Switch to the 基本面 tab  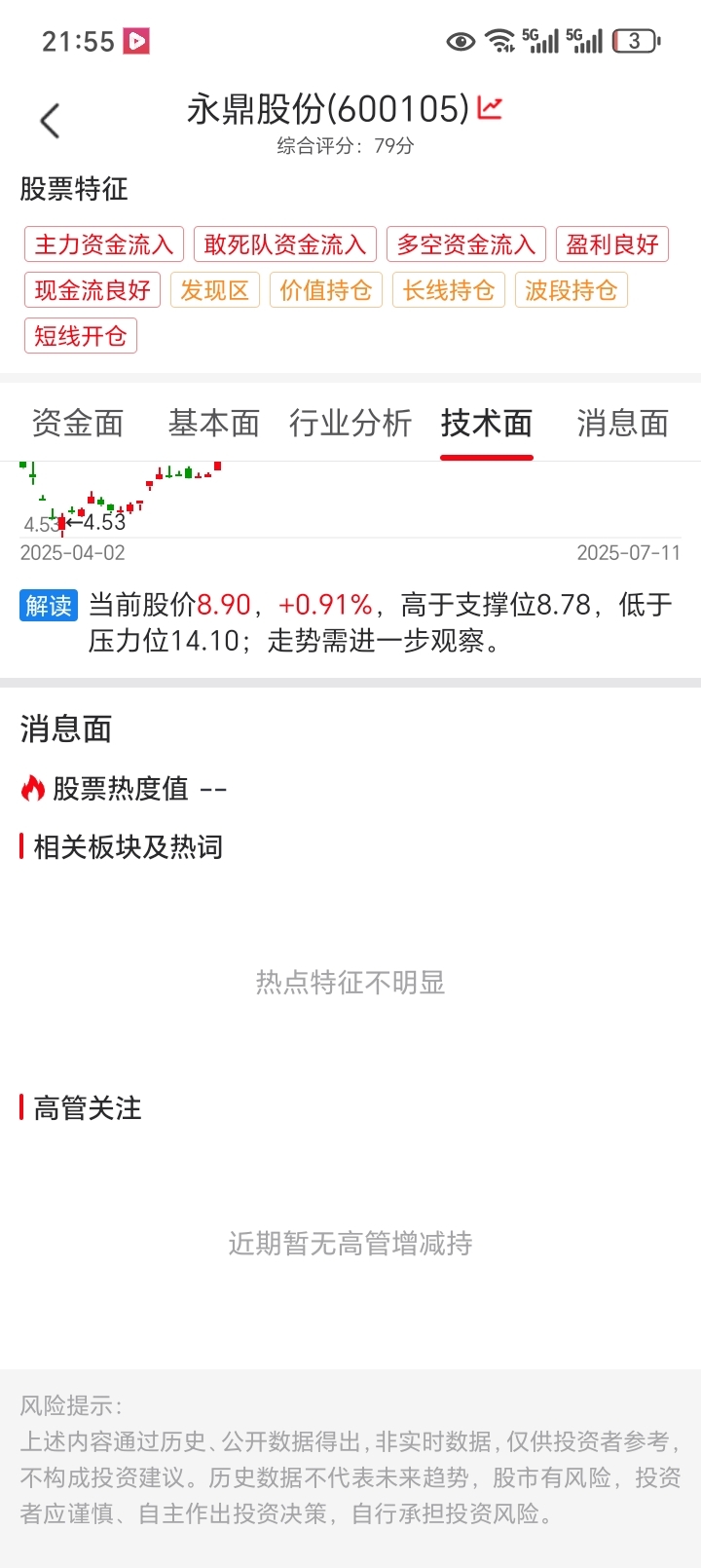coord(214,423)
